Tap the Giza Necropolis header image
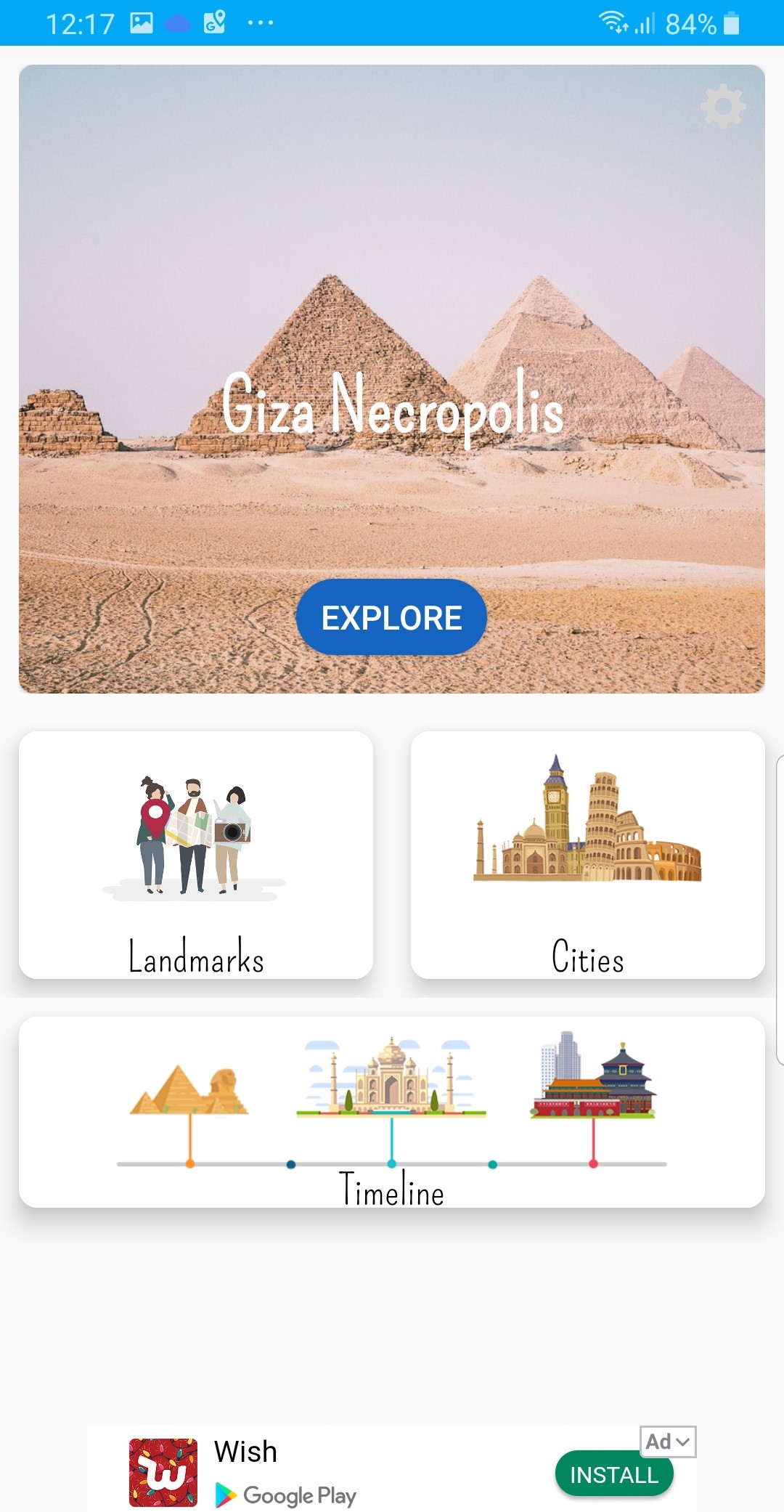The image size is (784, 1512). 392,290
